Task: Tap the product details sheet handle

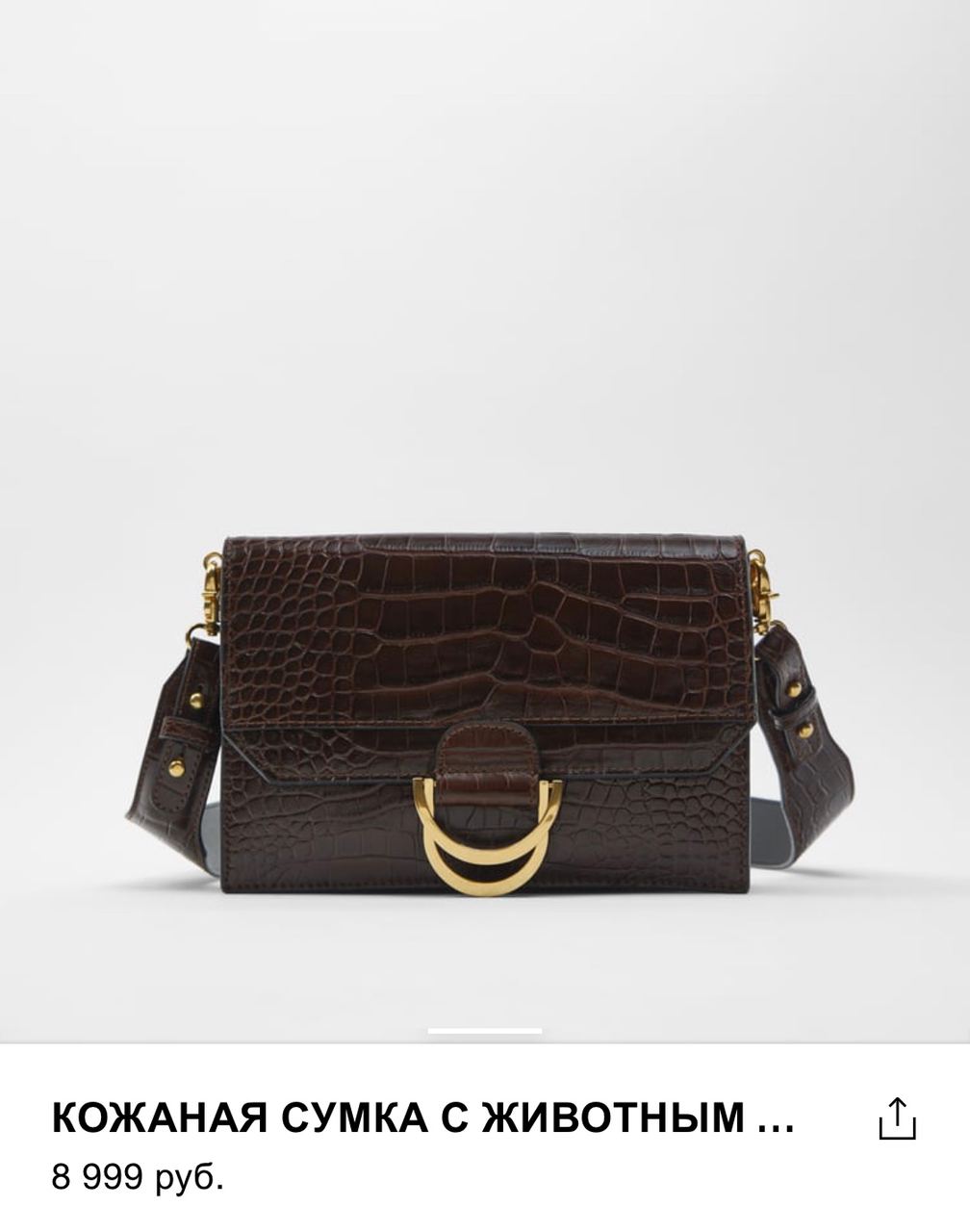Action: point(485,1031)
